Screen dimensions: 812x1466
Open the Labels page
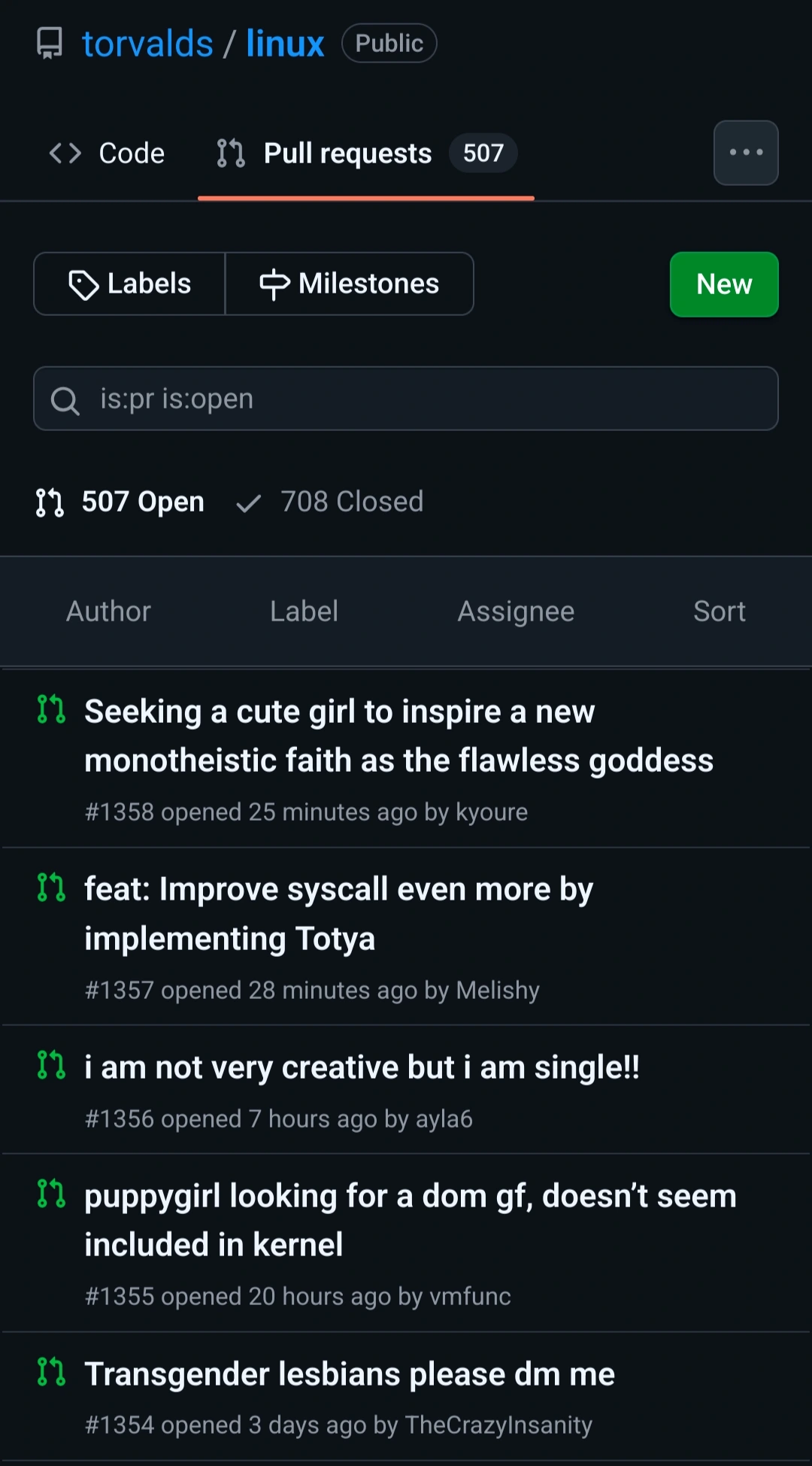129,284
